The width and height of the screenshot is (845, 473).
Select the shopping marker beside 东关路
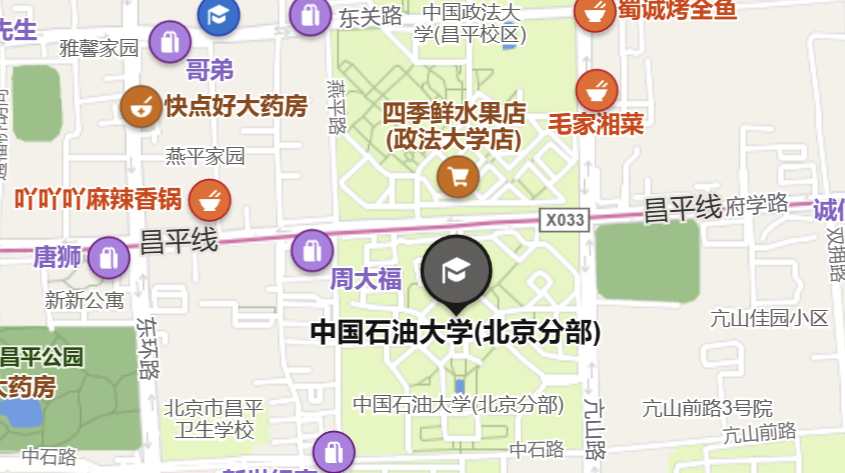pos(310,14)
